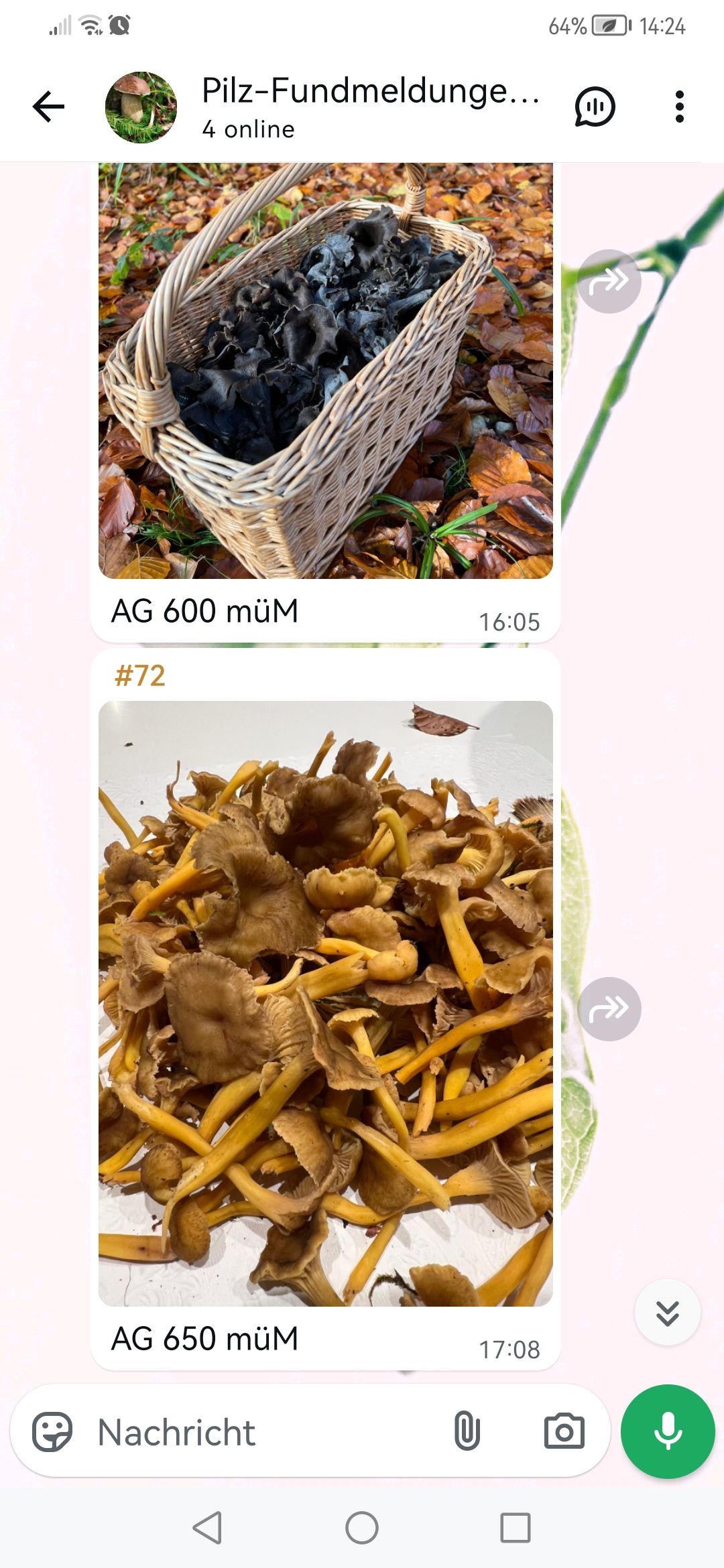The height and width of the screenshot is (1568, 724).
Task: Jump to the latest messages
Action: pos(667,1313)
